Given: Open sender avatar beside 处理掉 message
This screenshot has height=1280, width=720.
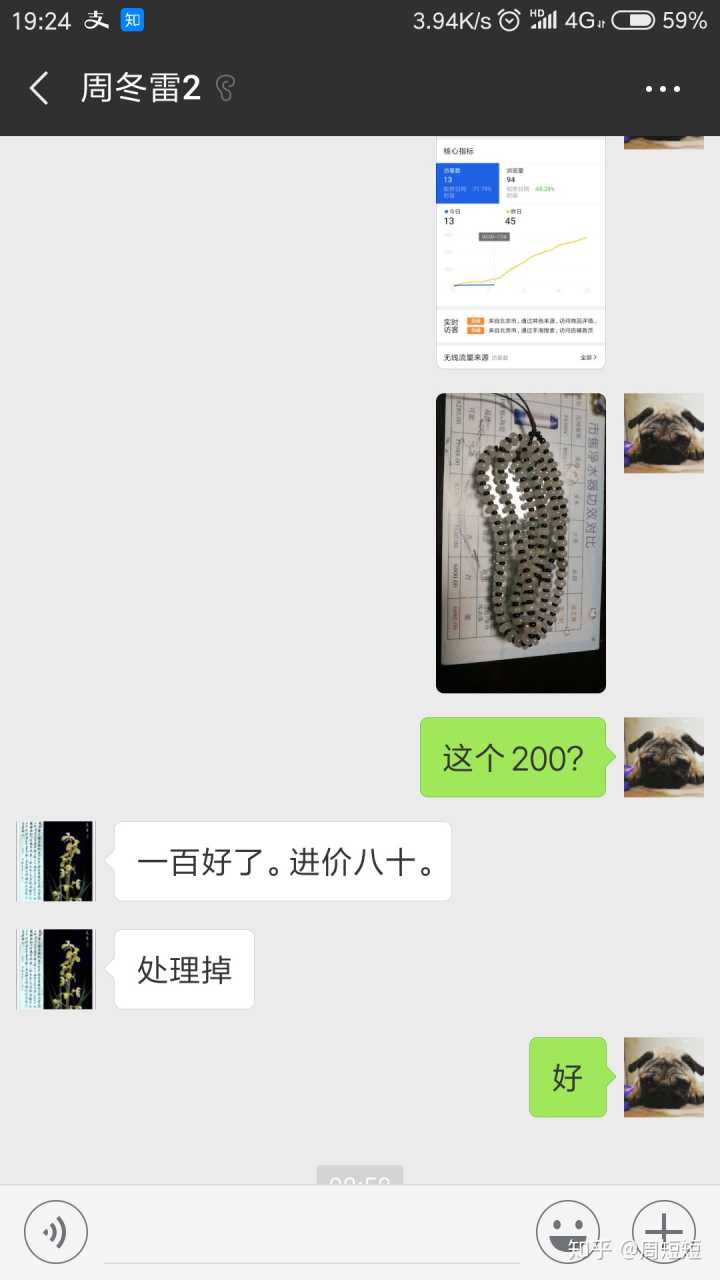Looking at the screenshot, I should pyautogui.click(x=56, y=969).
